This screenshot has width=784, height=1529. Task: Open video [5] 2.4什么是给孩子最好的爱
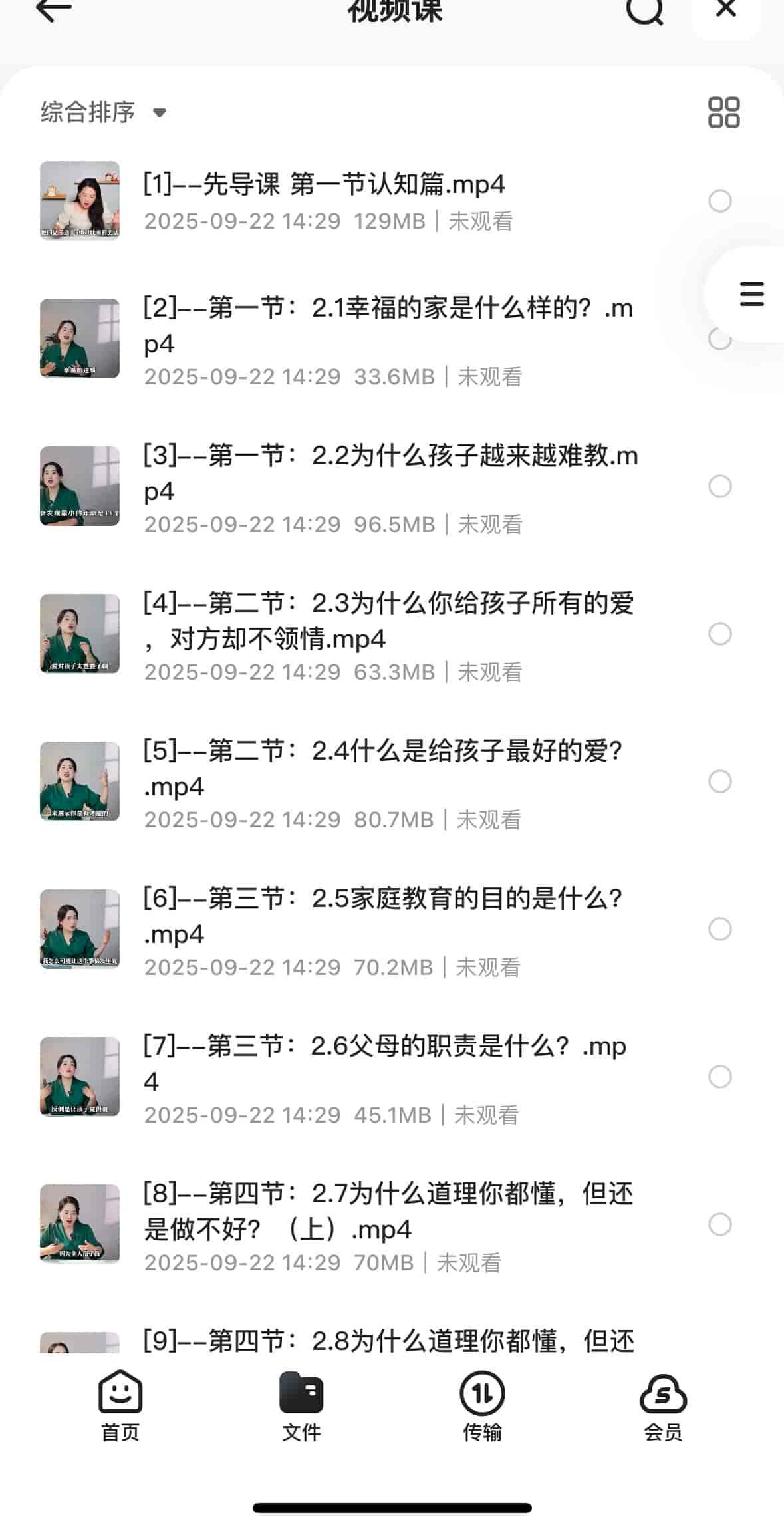[x=383, y=768]
